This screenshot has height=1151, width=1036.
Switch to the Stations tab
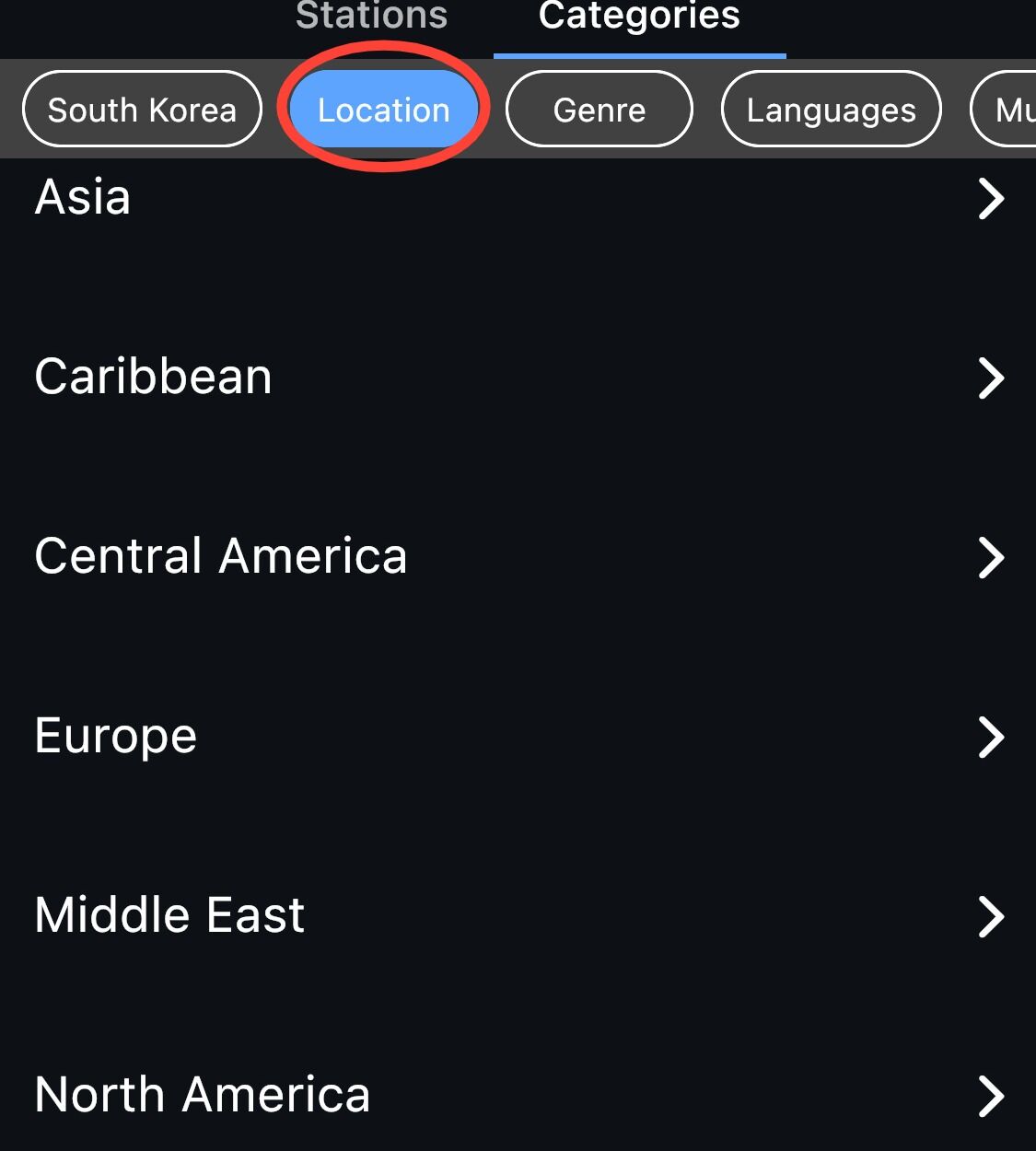pos(372,17)
